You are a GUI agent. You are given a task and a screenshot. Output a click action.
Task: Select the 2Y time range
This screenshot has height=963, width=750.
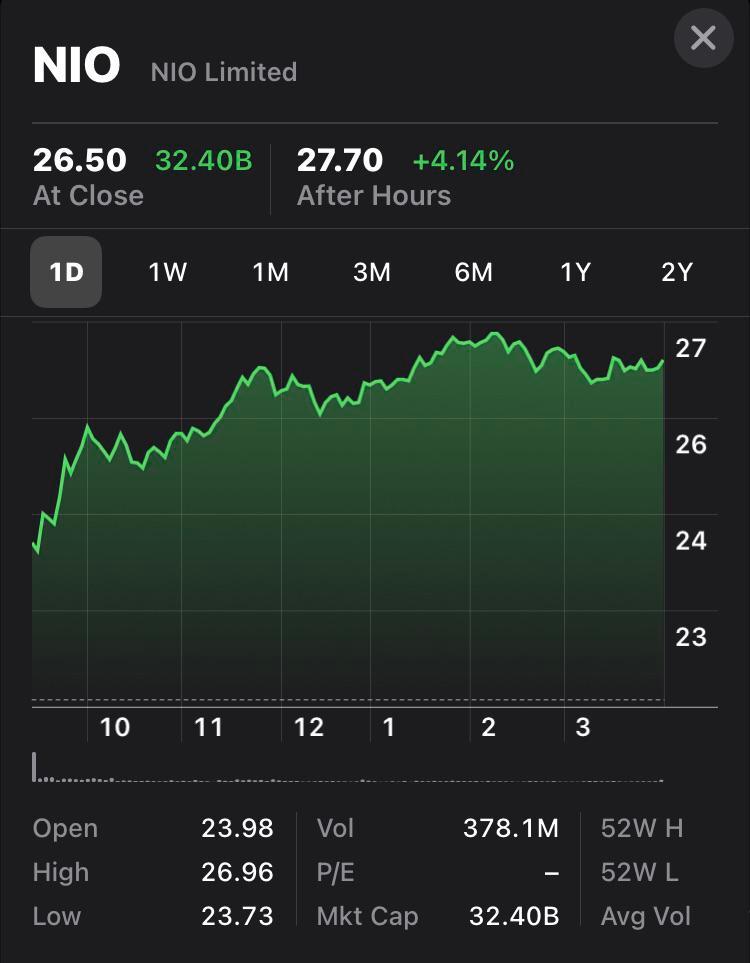[x=677, y=272]
